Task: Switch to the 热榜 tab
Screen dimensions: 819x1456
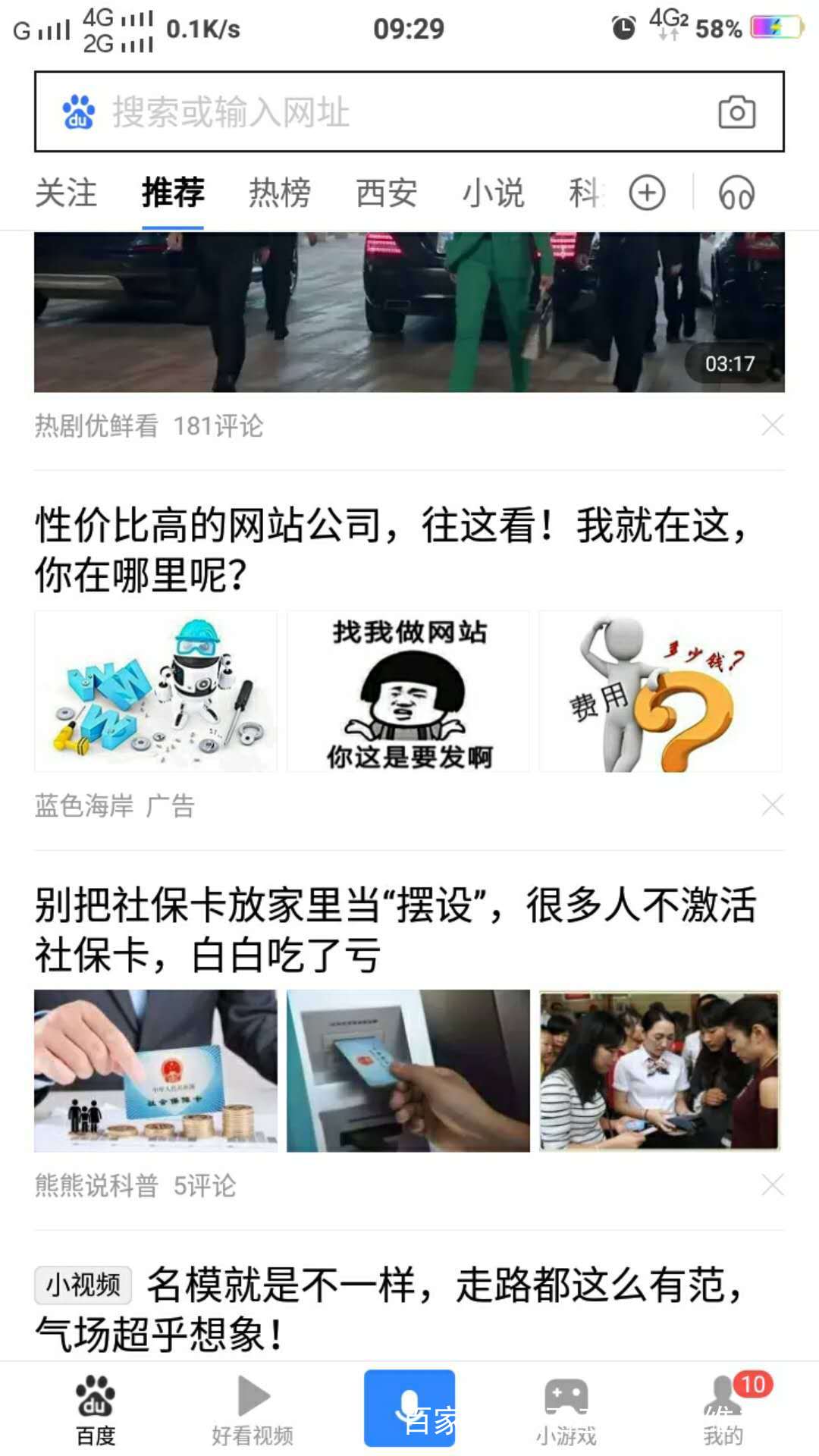Action: point(280,193)
